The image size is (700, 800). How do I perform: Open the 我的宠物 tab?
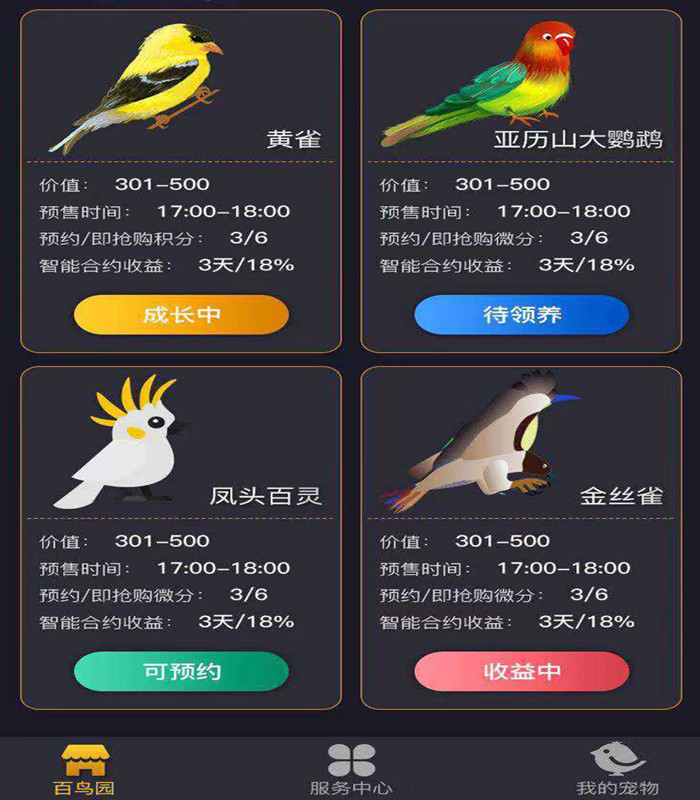click(617, 769)
